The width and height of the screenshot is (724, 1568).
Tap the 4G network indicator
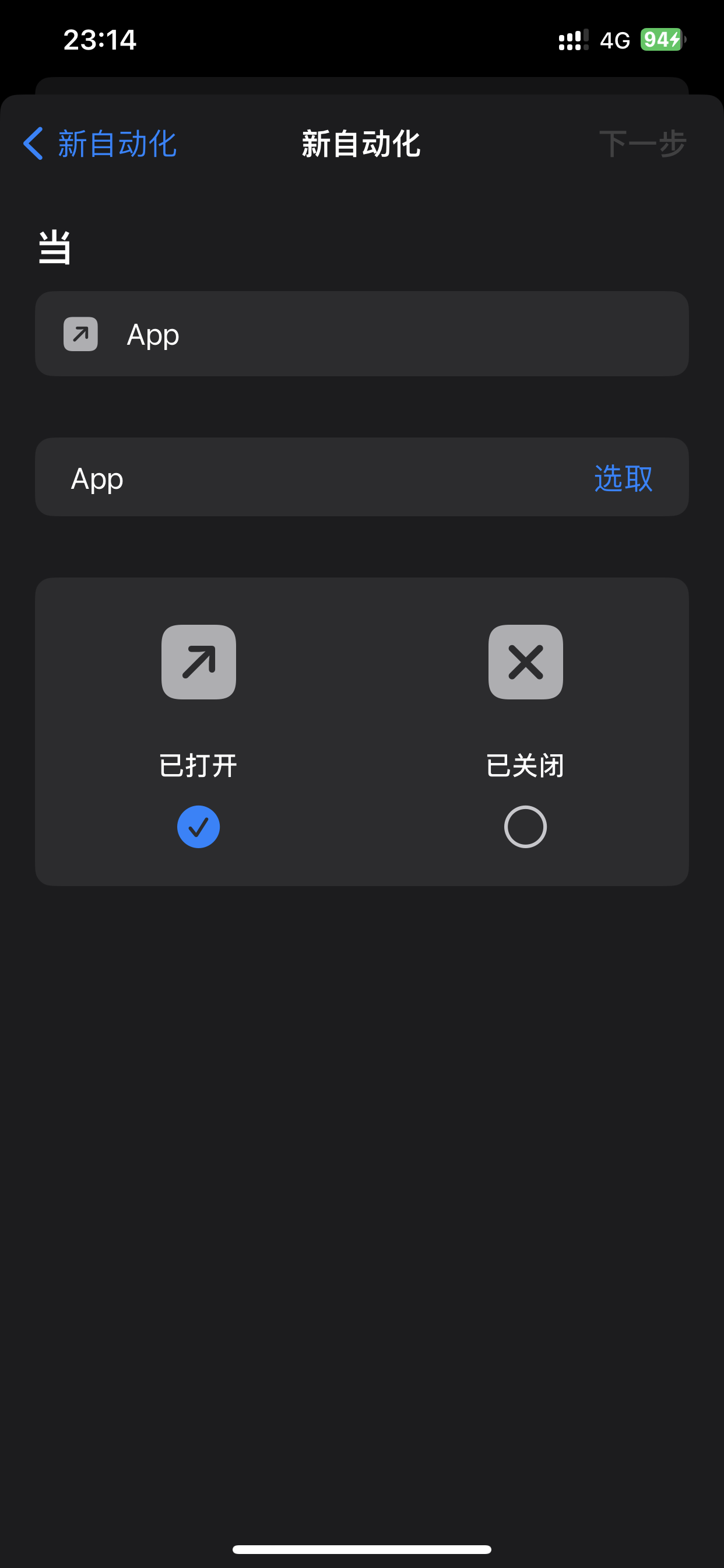(614, 39)
